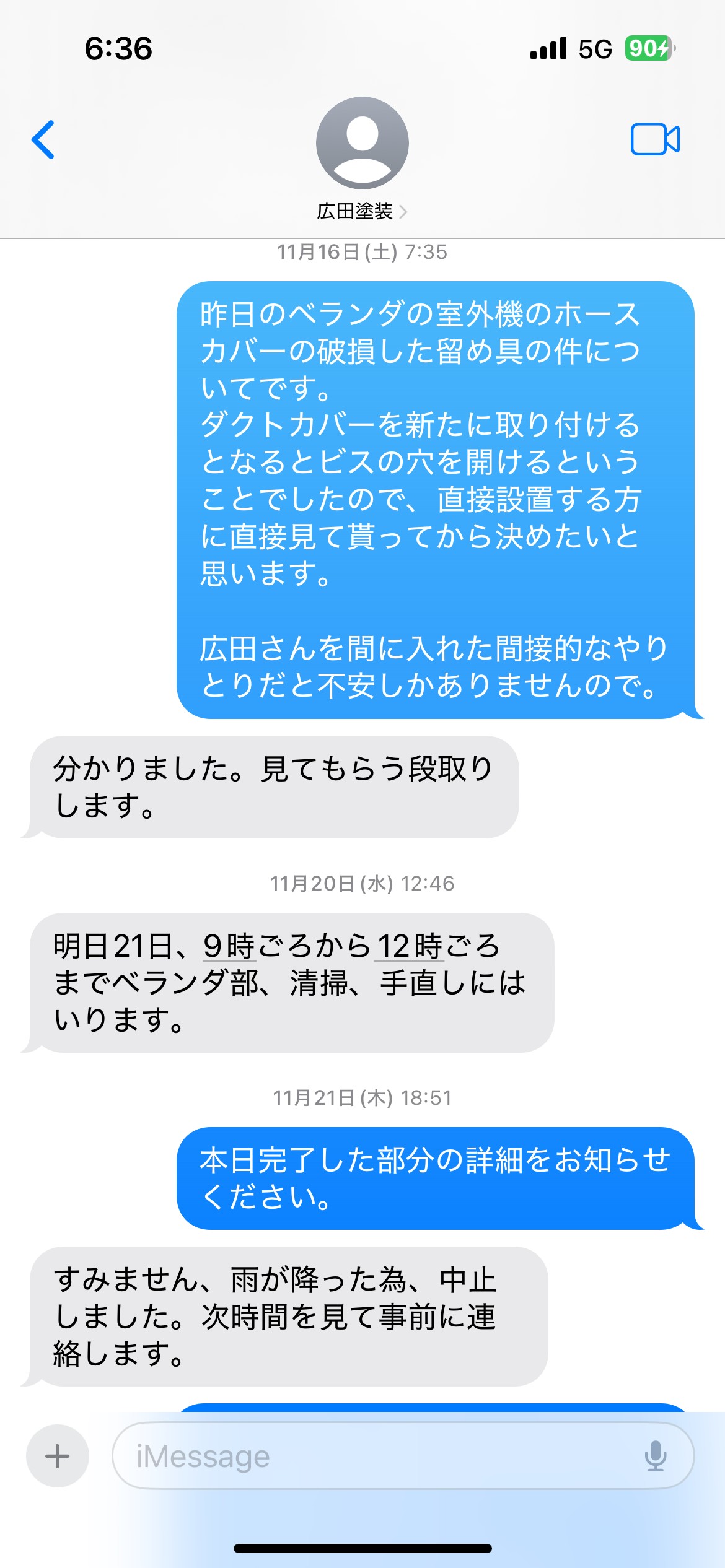Go back to the messages list

click(43, 139)
